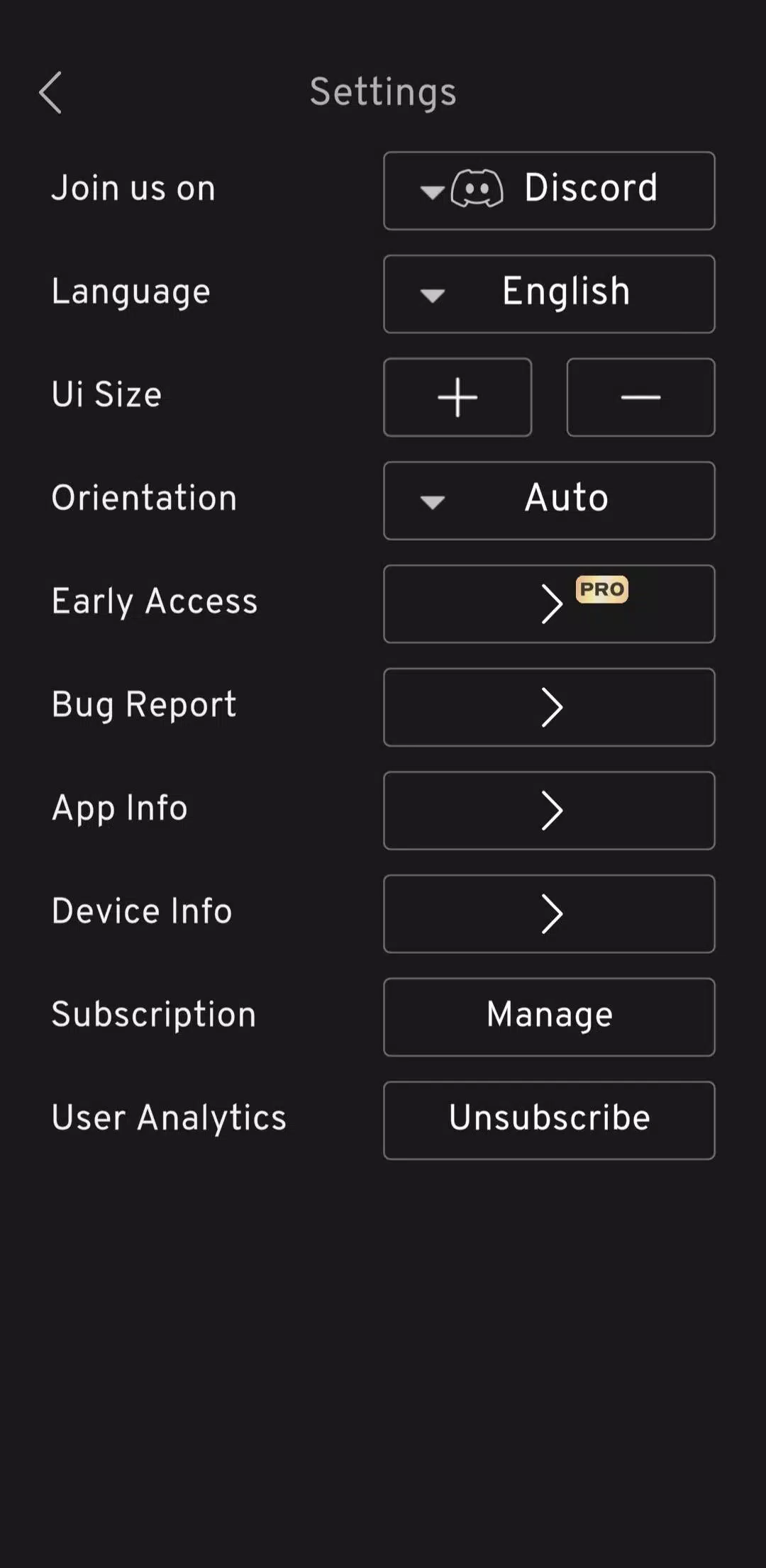View Device Info
The image size is (766, 1568).
(549, 913)
